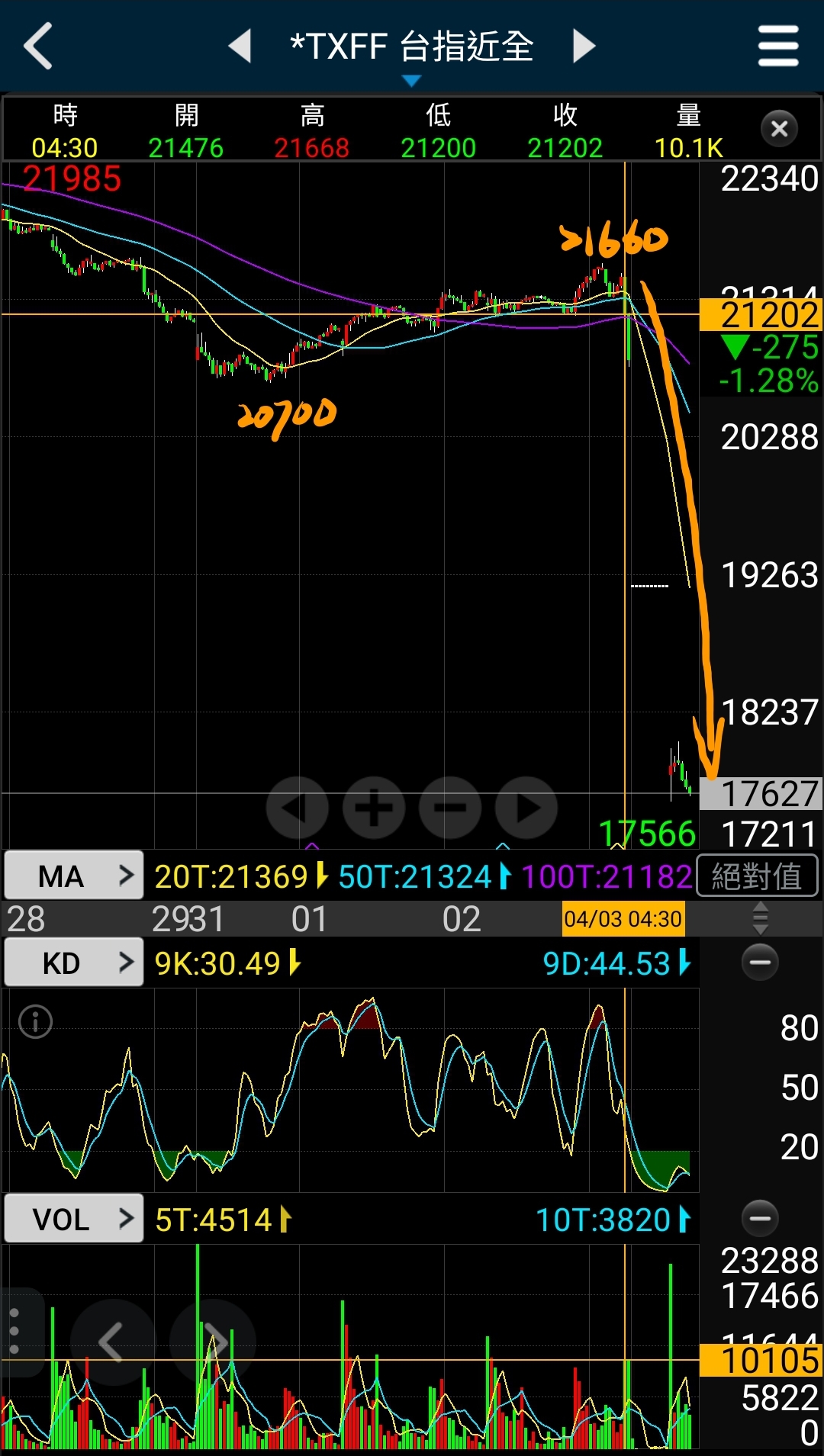Open the hamburger menu
The height and width of the screenshot is (1456, 824).
tap(778, 47)
